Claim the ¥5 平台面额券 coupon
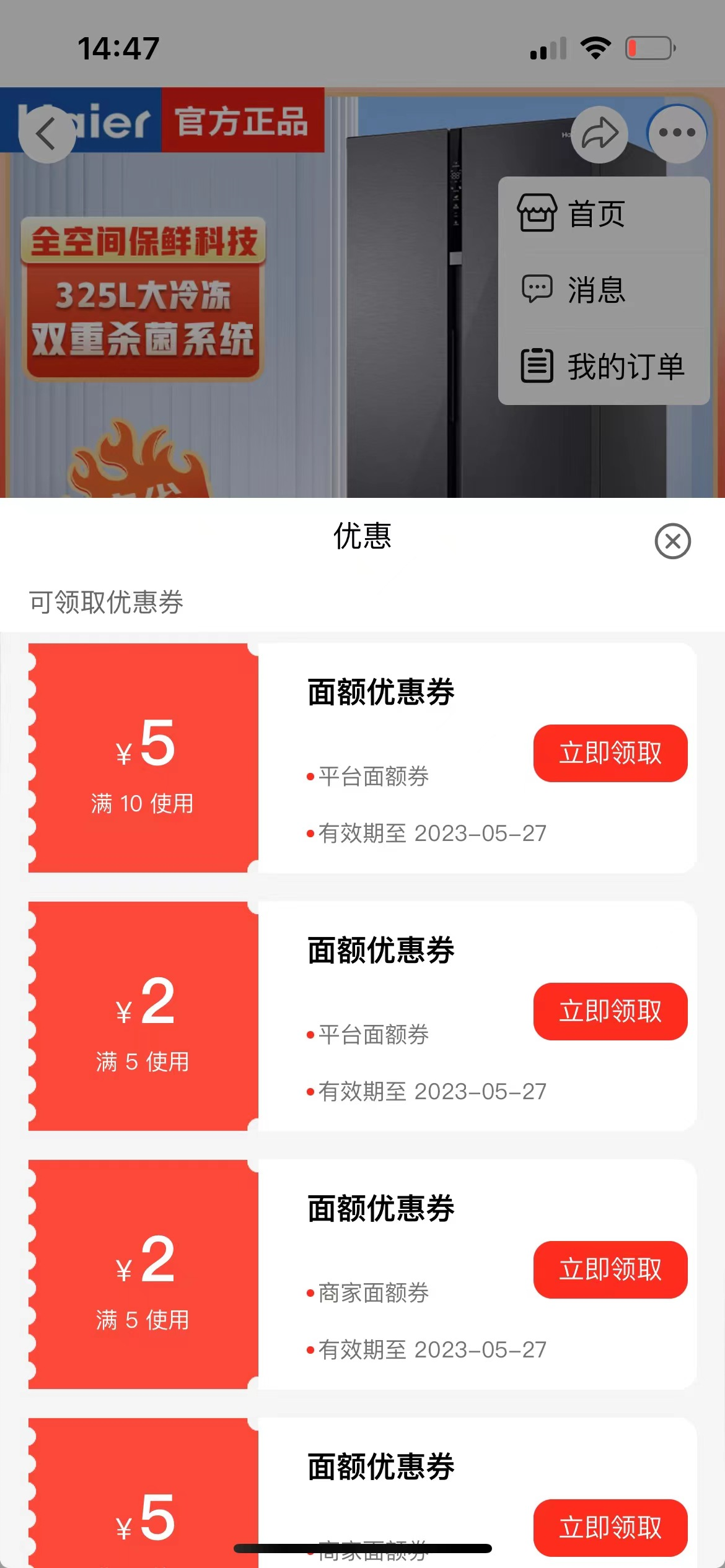 [610, 753]
